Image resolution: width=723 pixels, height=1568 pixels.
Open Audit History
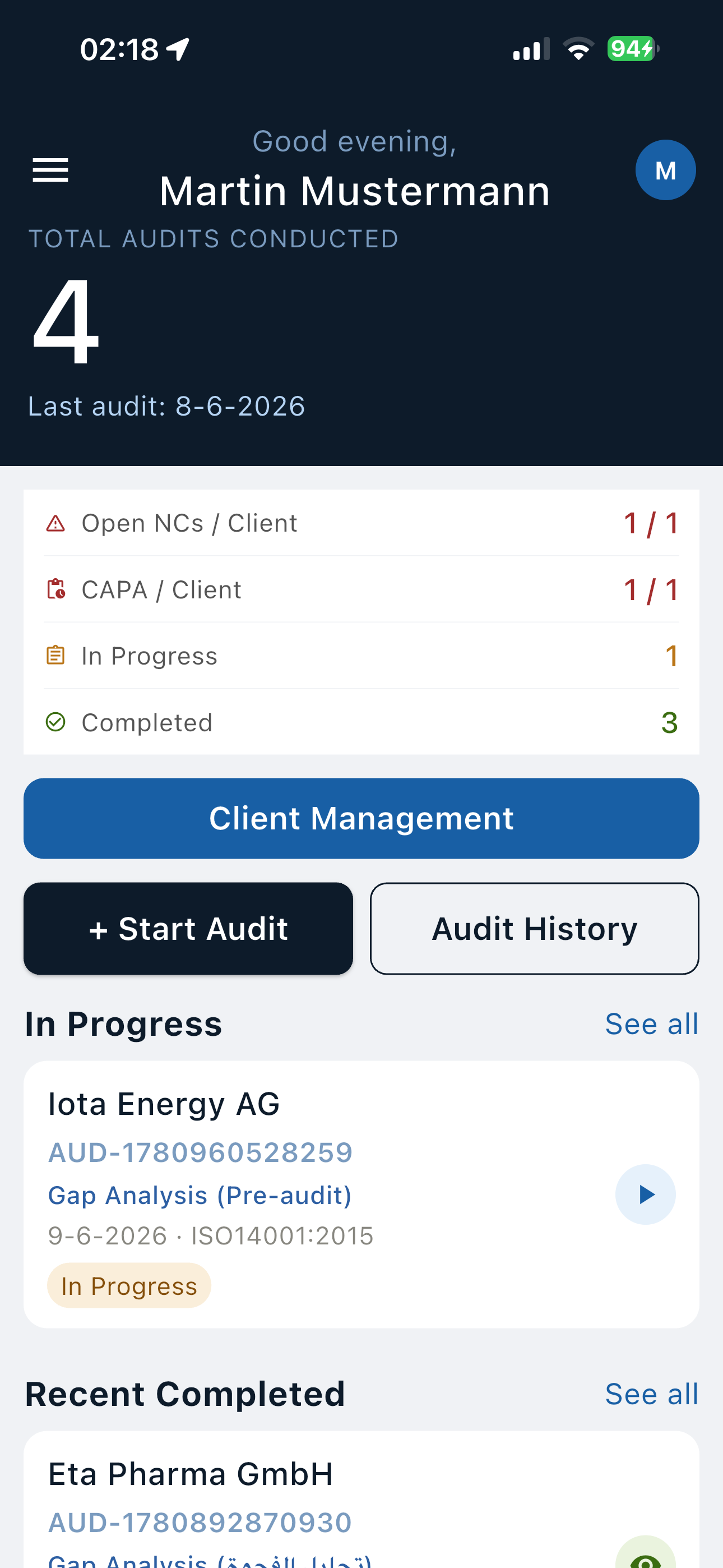point(534,928)
